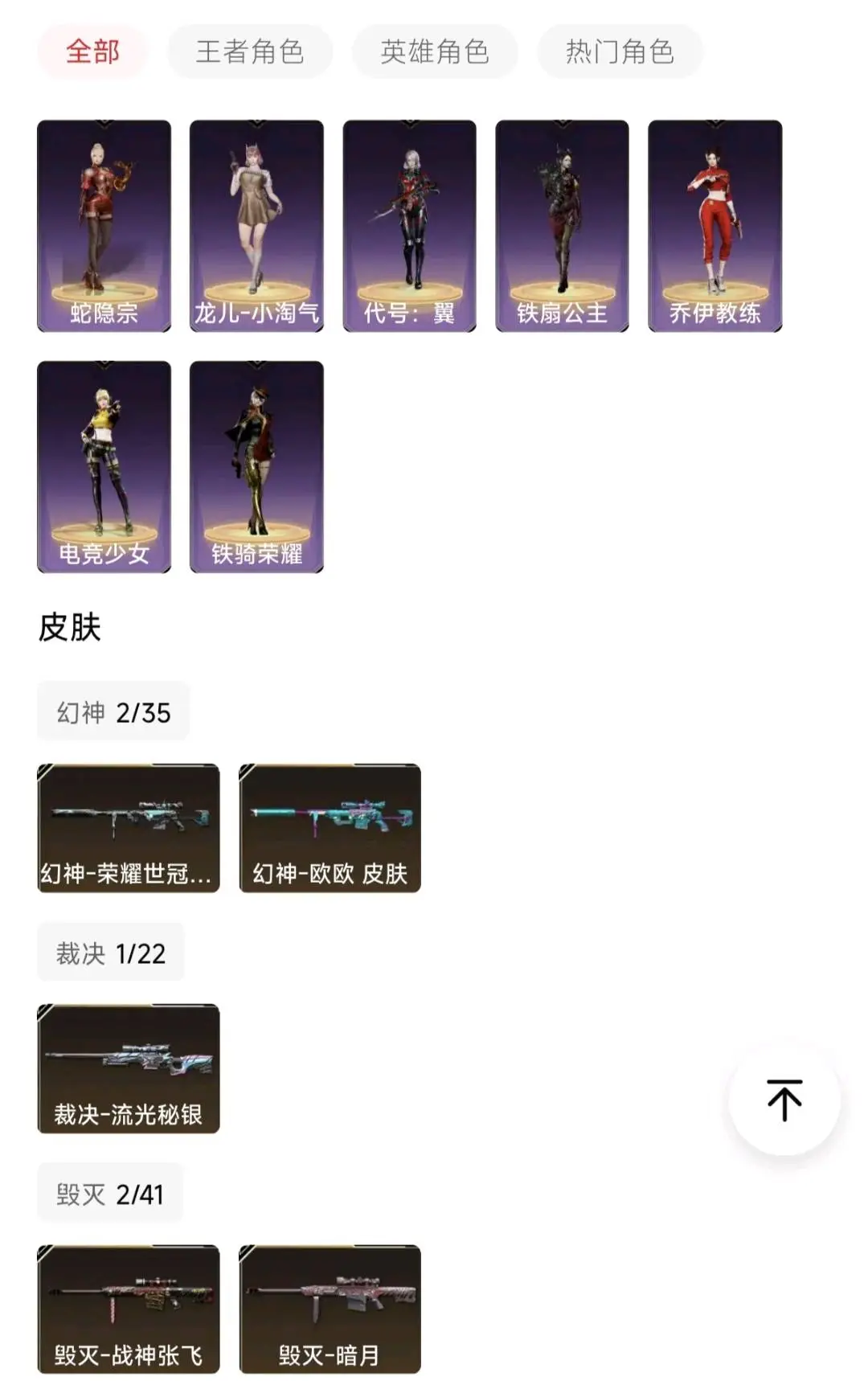Open the 乔伊教练 character card
868x1381 pixels.
(x=715, y=226)
